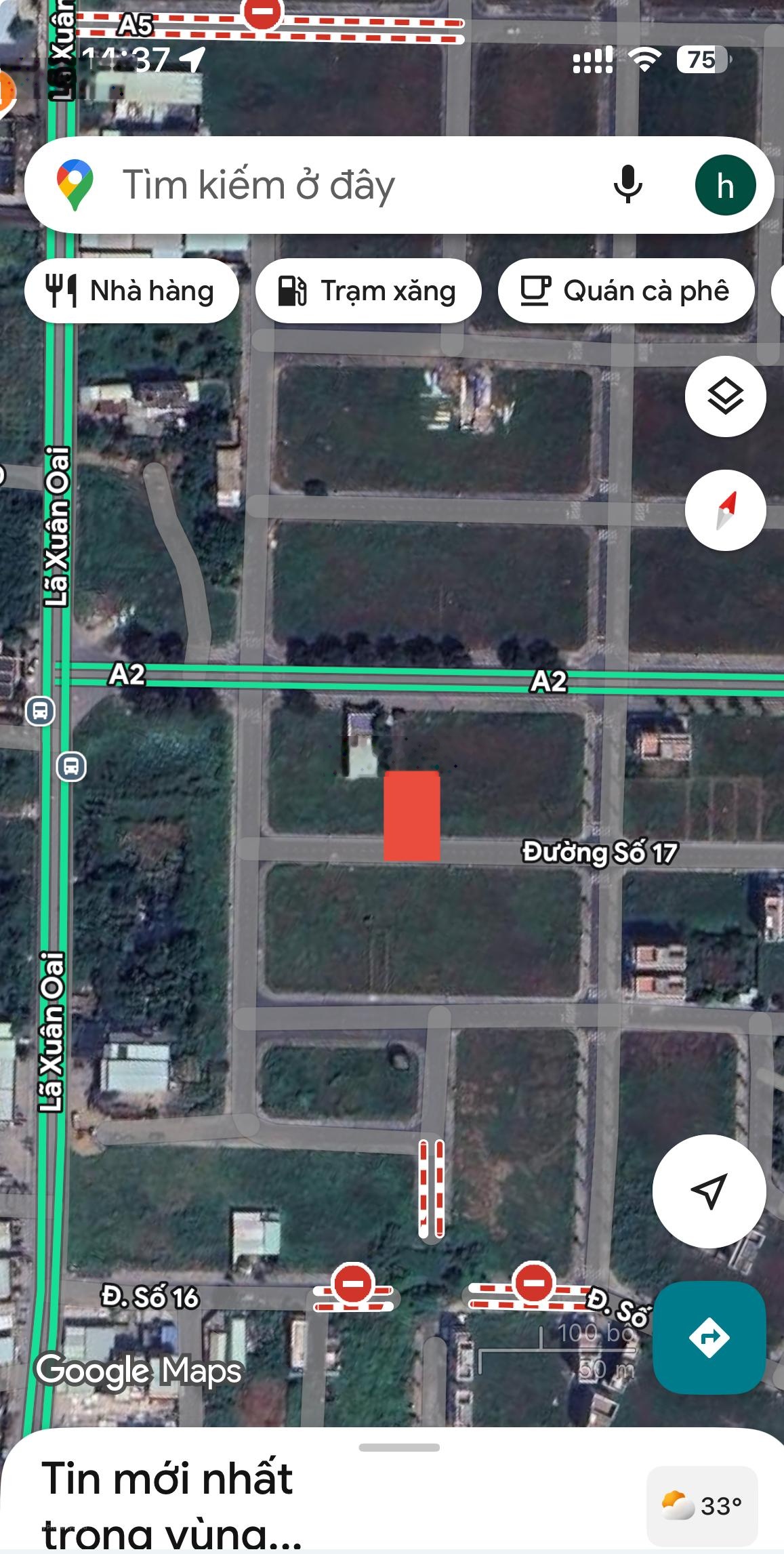Expand the "Tin mới nhất trong vùng" sheet
The height and width of the screenshot is (1554, 784).
point(399,1448)
